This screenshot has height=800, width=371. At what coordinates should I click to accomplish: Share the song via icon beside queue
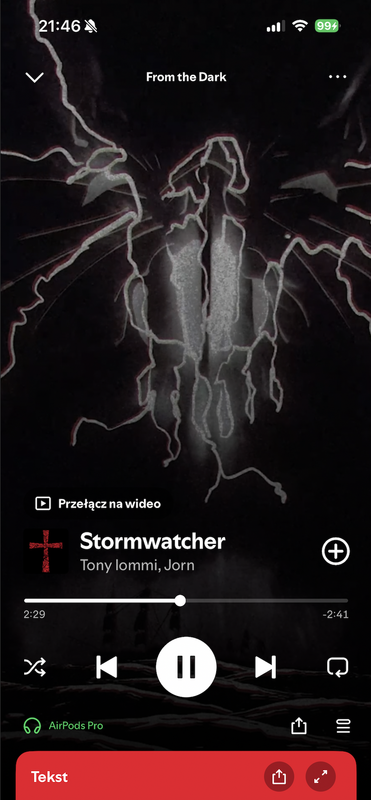299,726
